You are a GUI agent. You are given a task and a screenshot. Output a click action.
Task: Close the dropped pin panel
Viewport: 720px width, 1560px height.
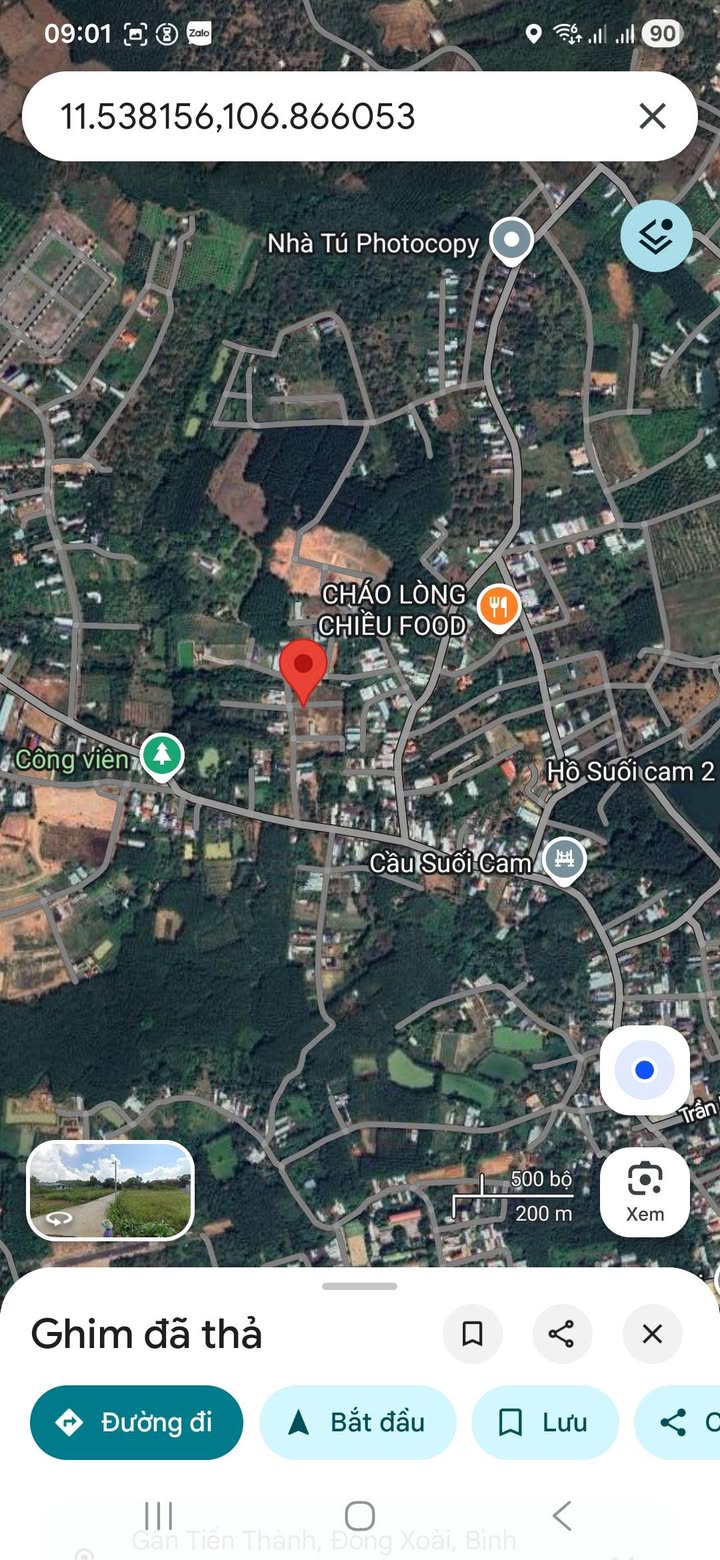coord(652,1333)
